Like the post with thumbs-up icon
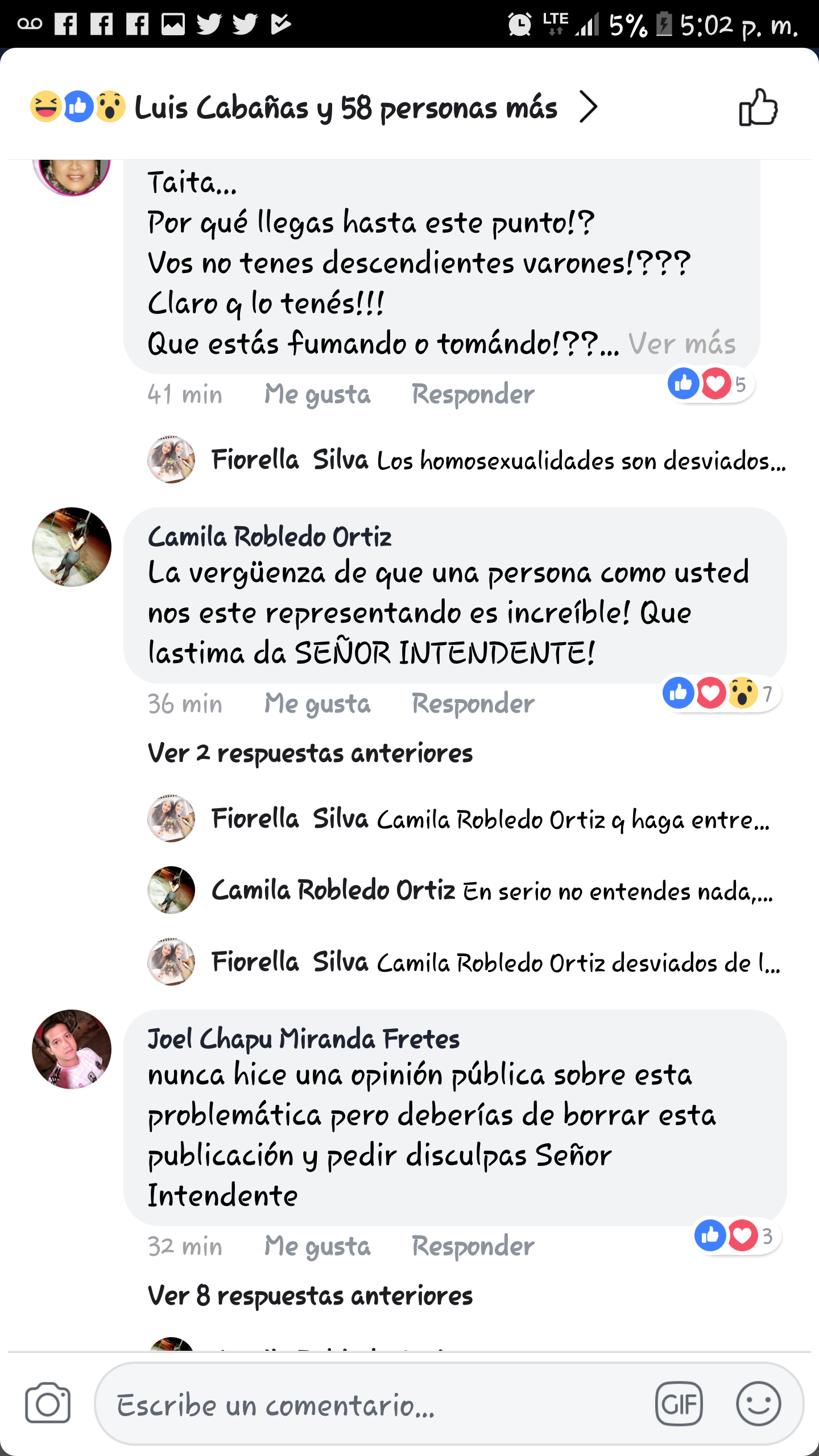 (758, 107)
